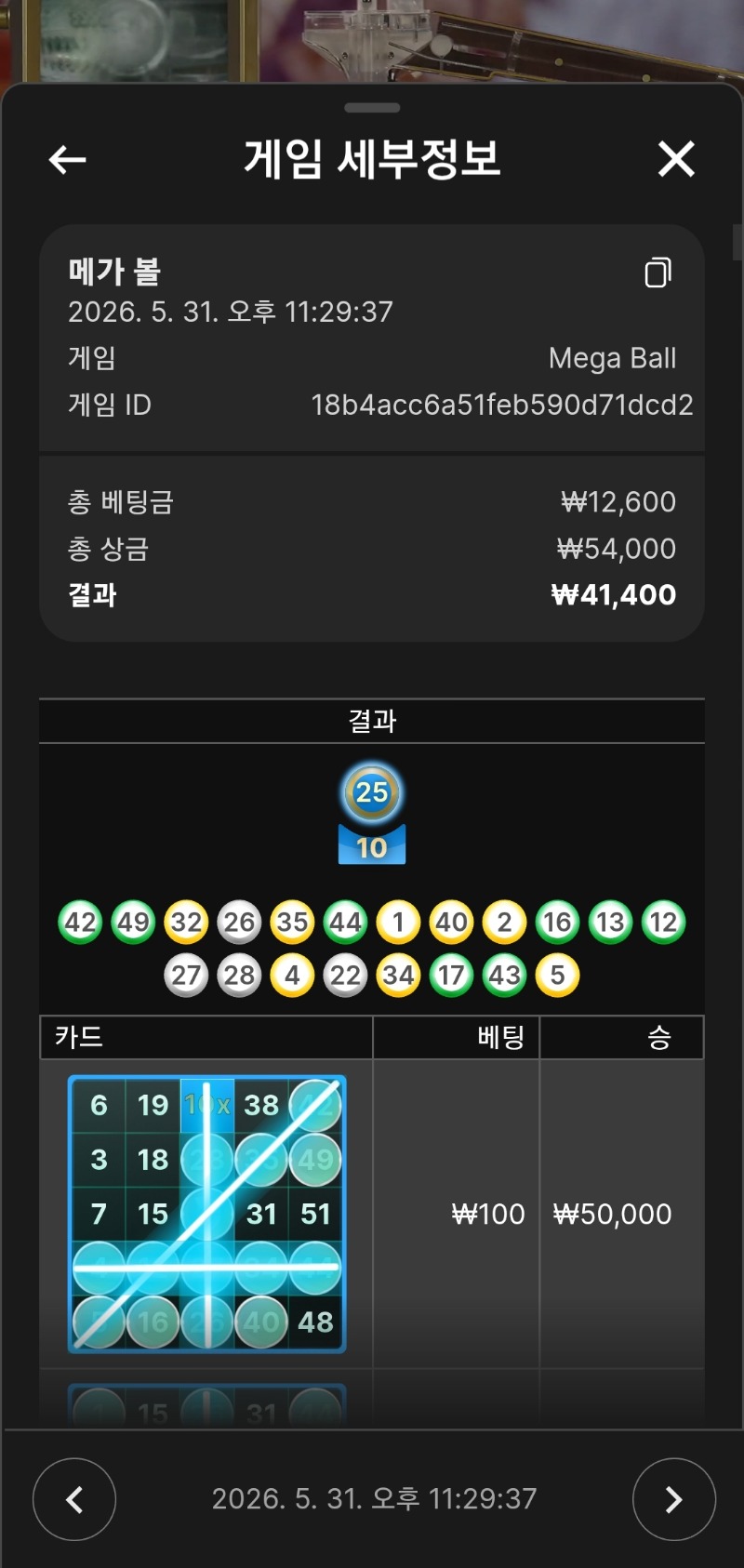This screenshot has width=744, height=1568.
Task: Go back with the top-left arrow
Action: coord(67,159)
